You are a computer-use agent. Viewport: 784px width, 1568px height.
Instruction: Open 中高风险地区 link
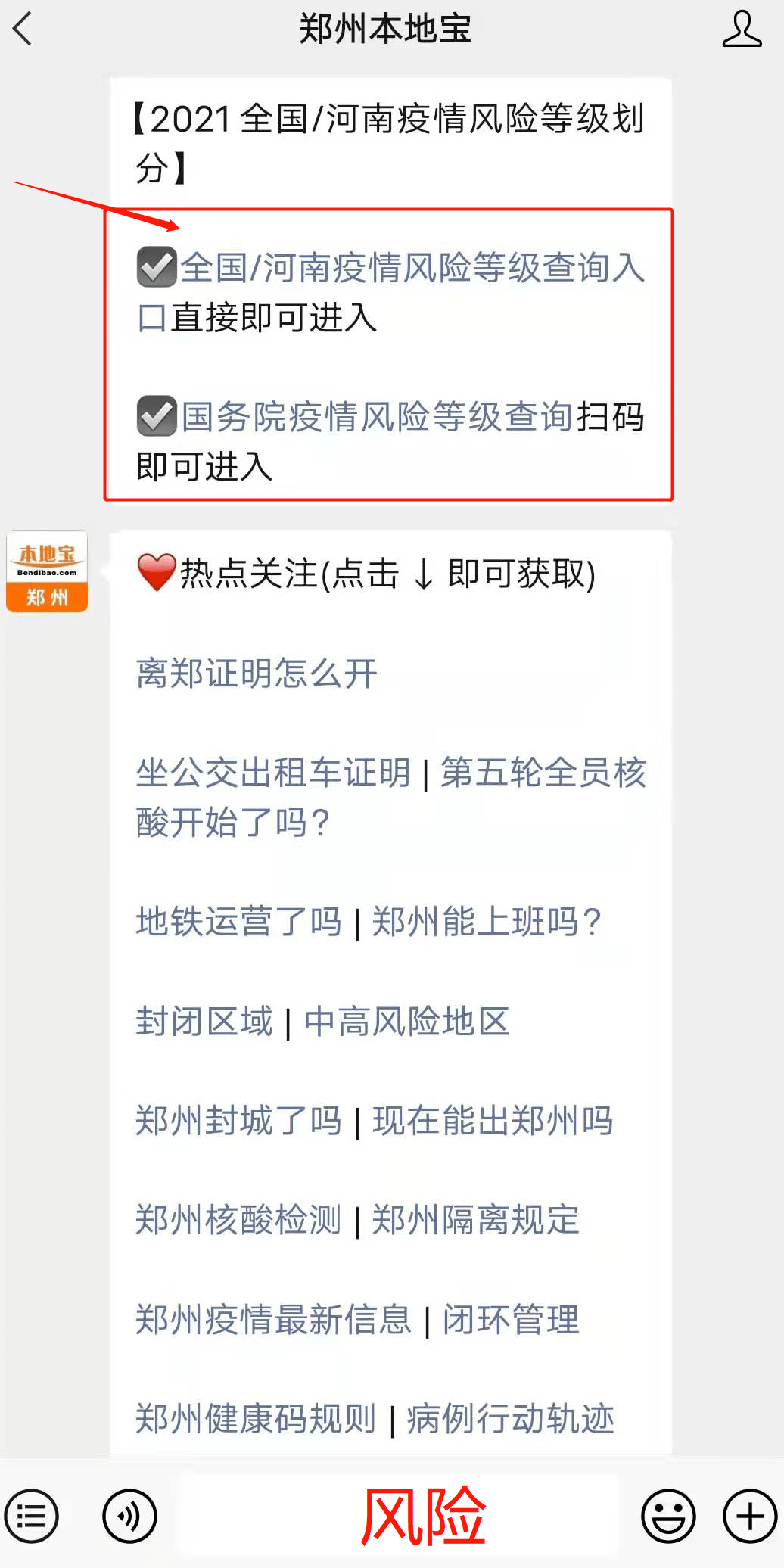click(406, 1022)
